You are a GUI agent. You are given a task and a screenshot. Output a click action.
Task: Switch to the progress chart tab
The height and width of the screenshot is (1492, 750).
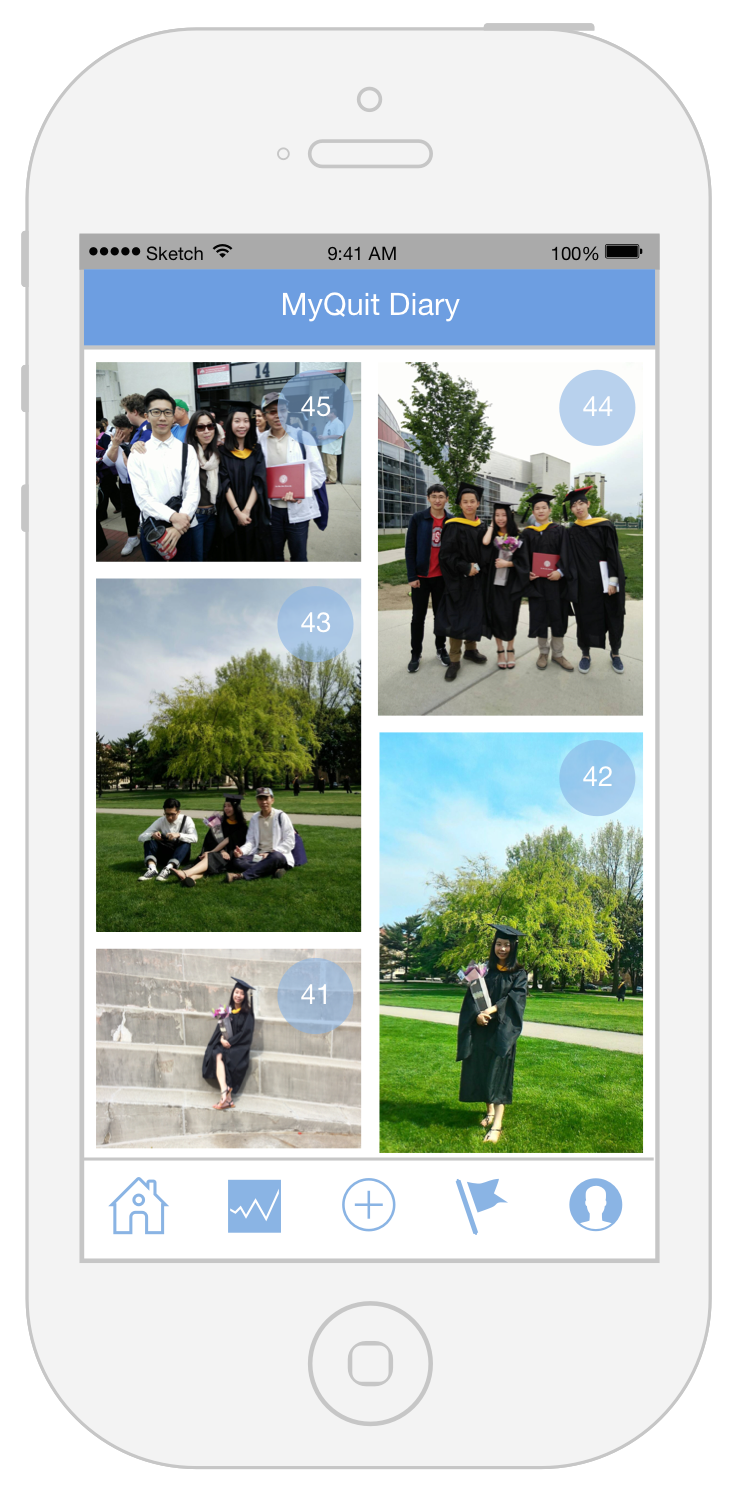coord(254,1206)
